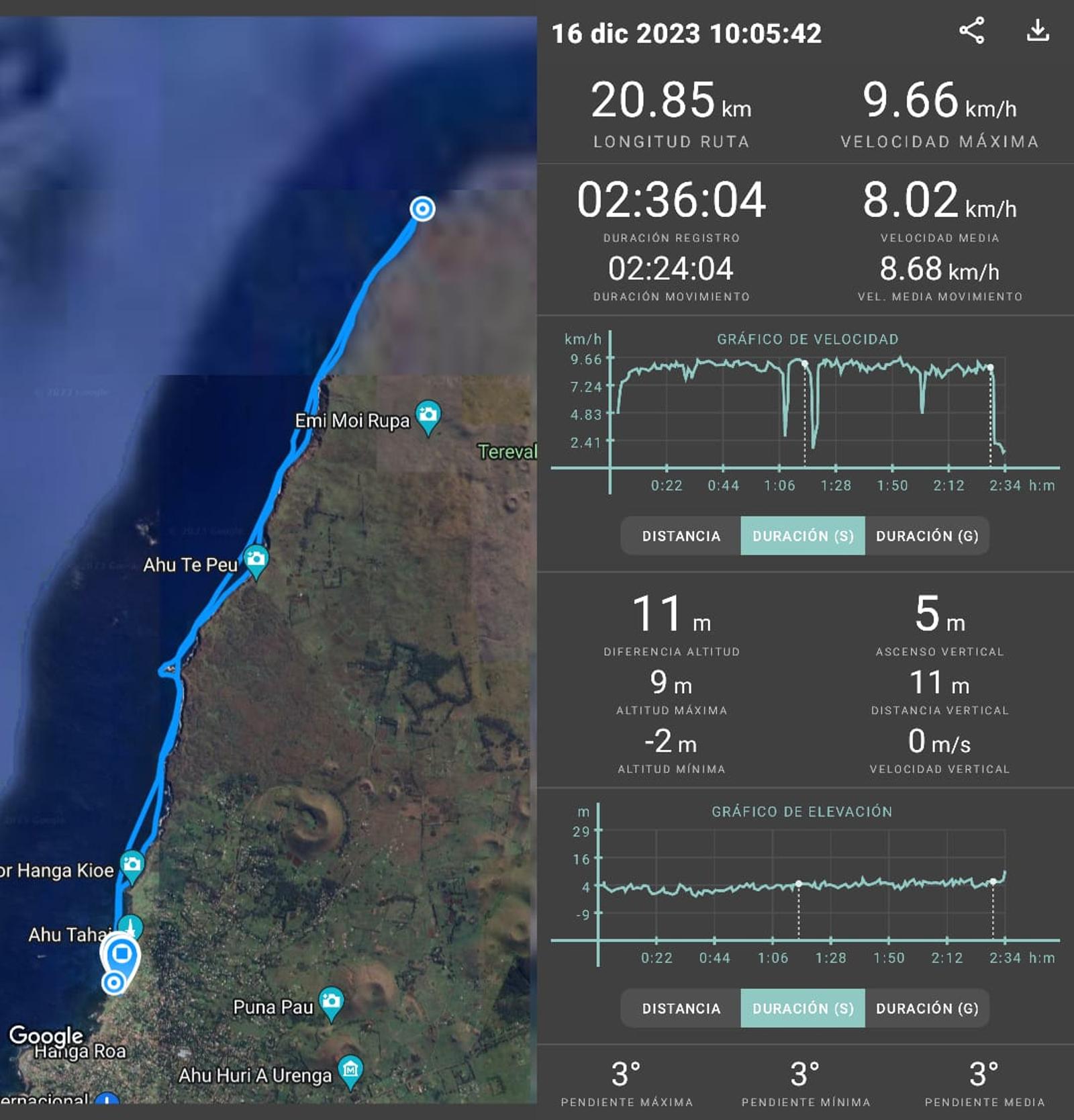The width and height of the screenshot is (1074, 1120).
Task: Switch elevation graph to Distancia
Action: point(681,1008)
